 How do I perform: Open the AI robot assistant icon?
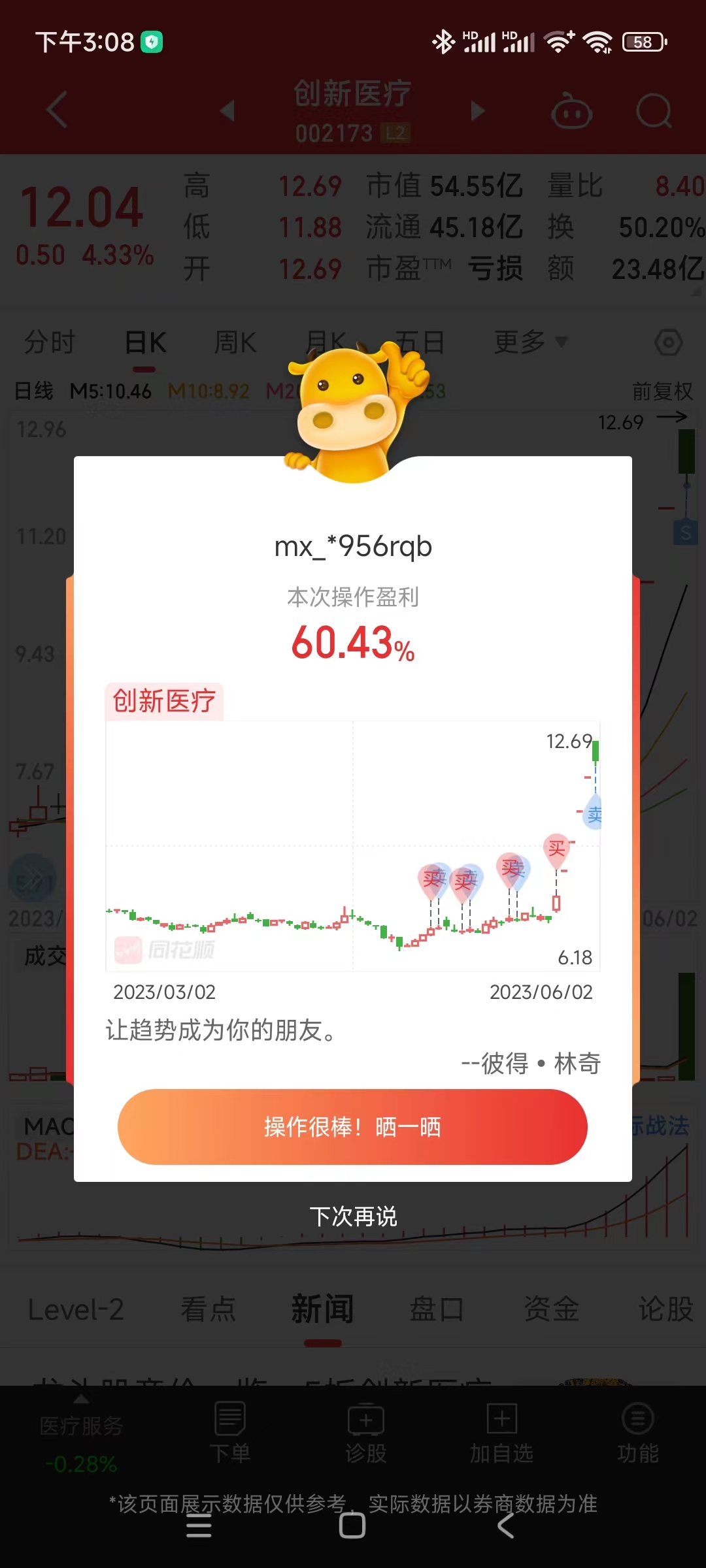click(571, 111)
